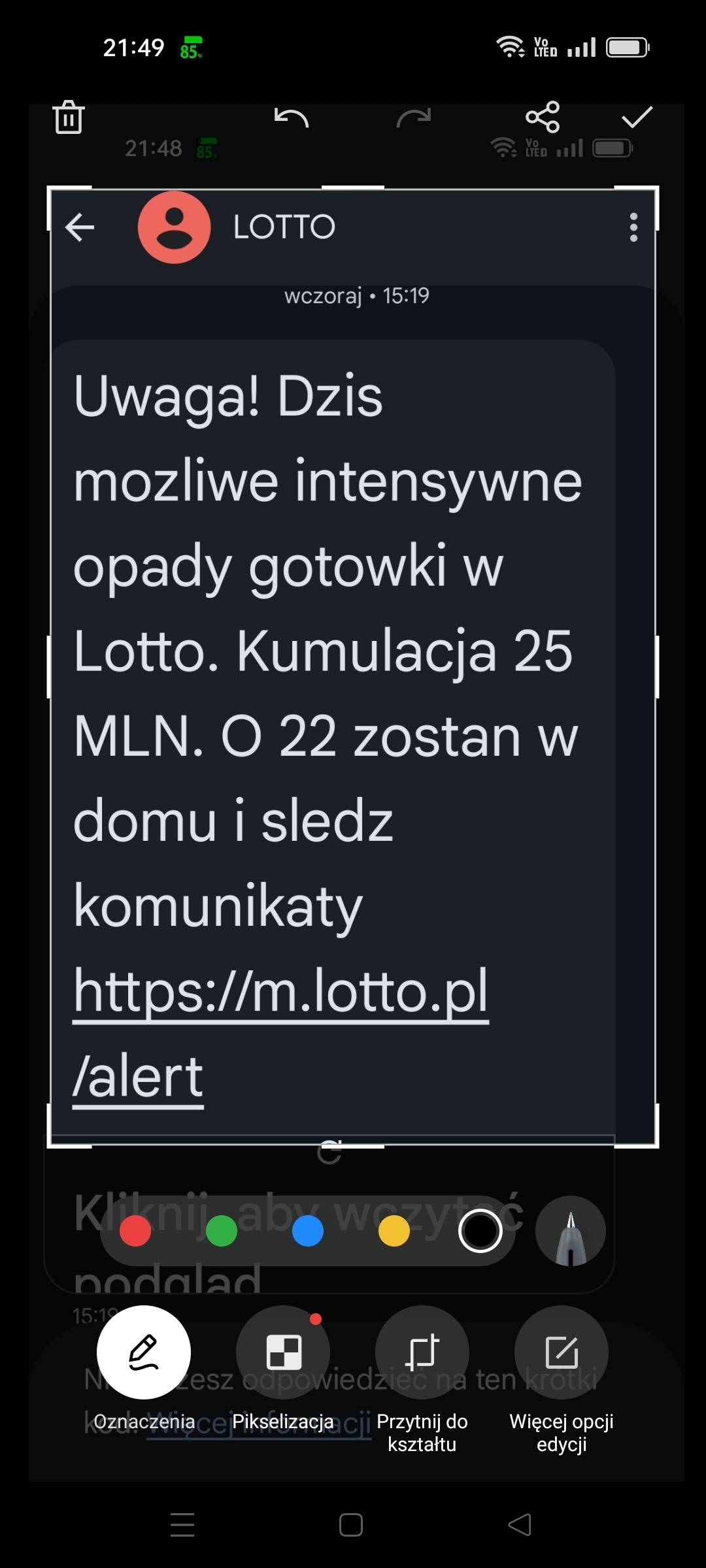
Task: Select the black marker color
Action: pos(480,1231)
